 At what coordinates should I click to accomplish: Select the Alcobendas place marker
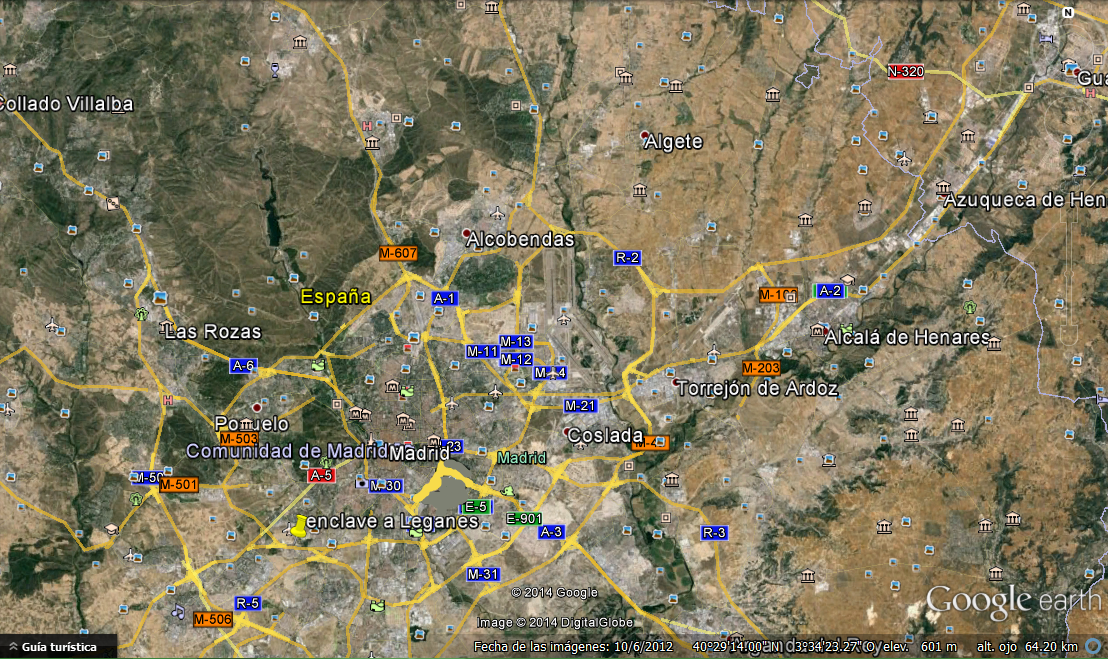click(x=466, y=234)
